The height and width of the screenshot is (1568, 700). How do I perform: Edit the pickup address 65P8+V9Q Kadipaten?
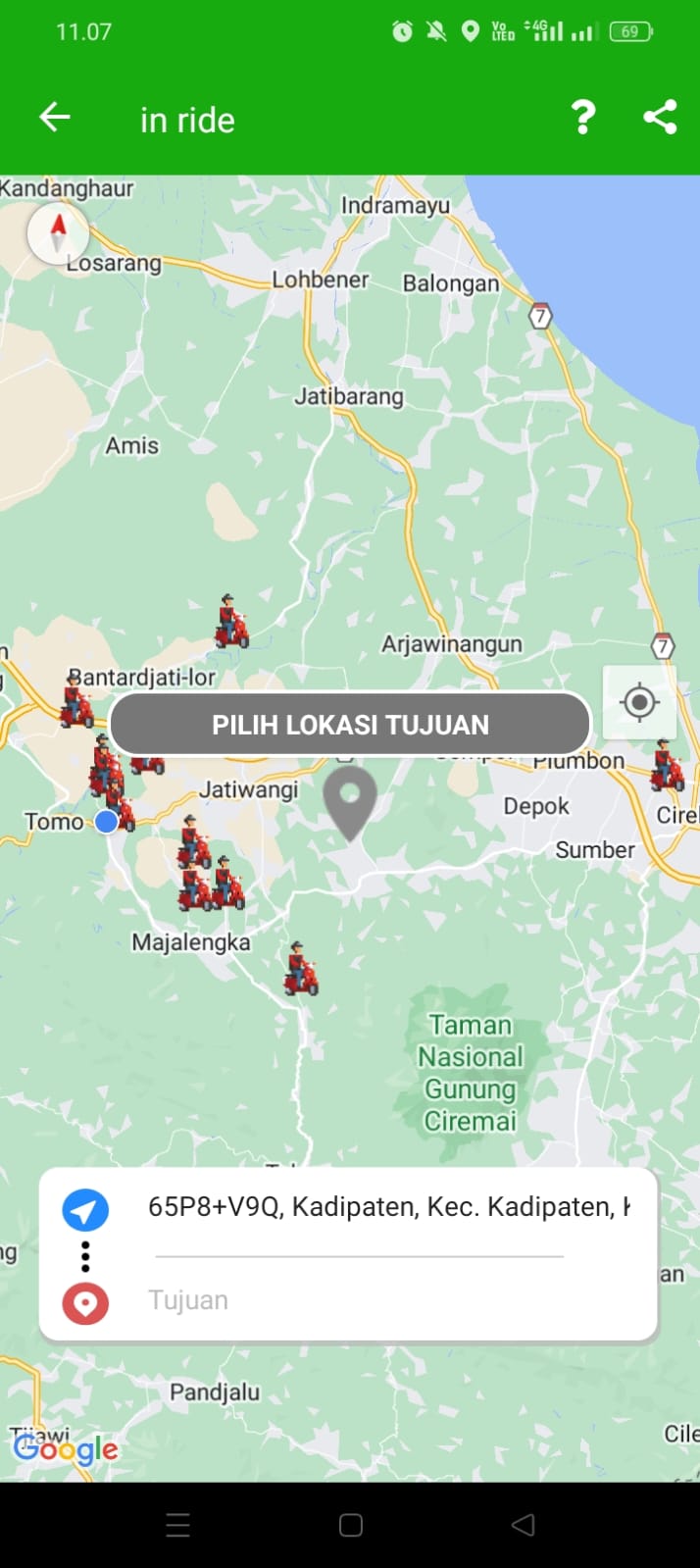tap(387, 1207)
